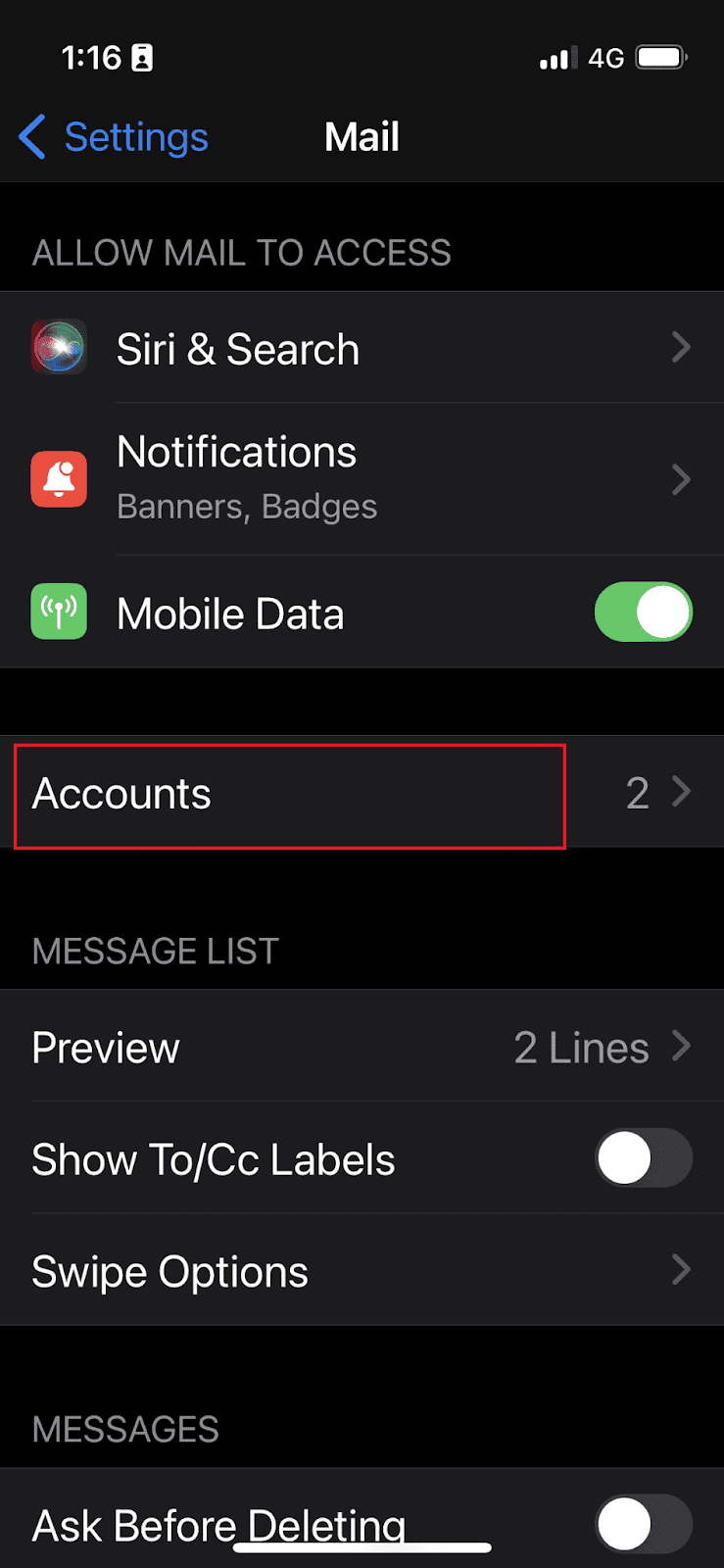This screenshot has height=1568, width=724.
Task: Go back to Settings
Action: [114, 137]
